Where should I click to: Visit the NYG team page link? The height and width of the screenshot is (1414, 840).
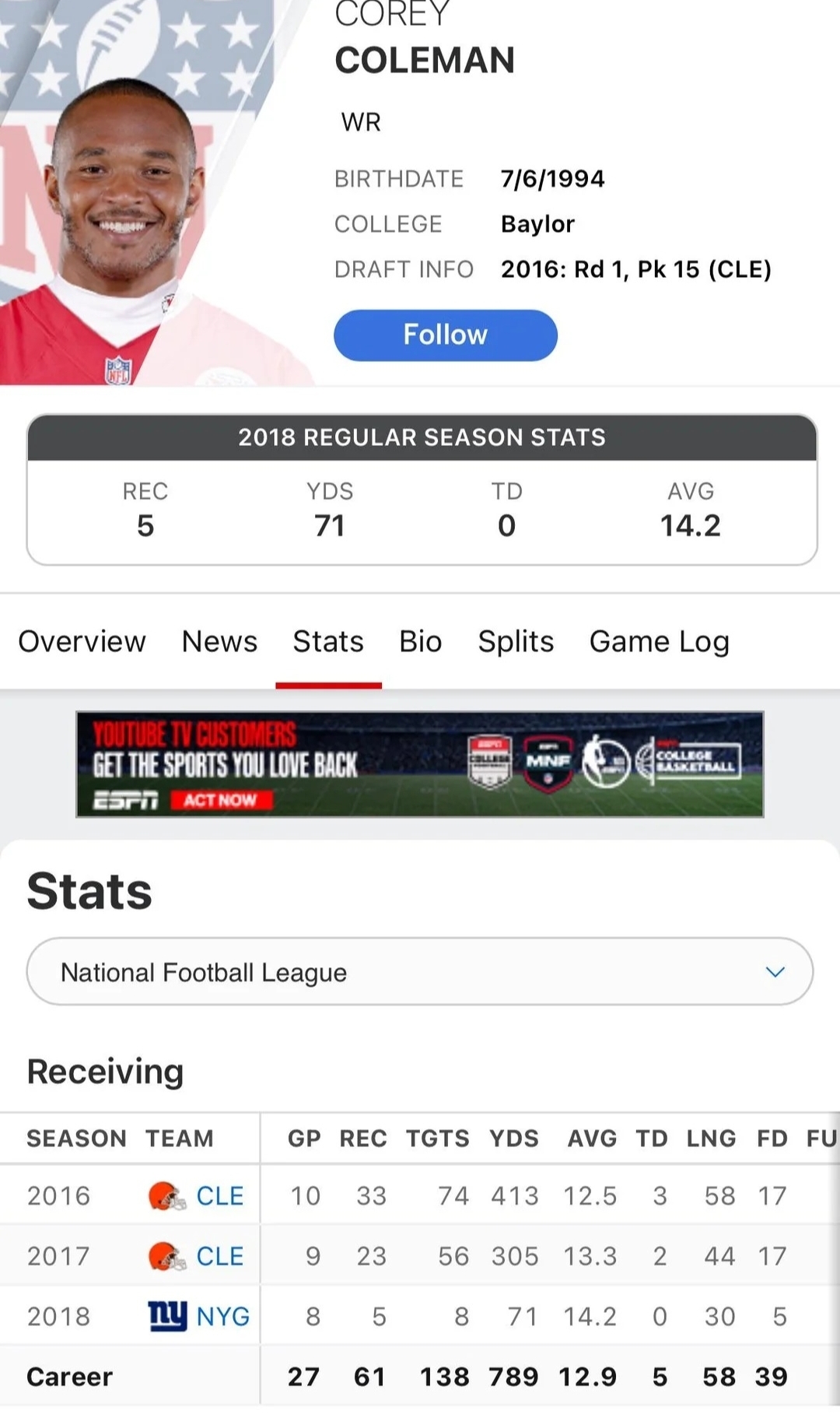pyautogui.click(x=222, y=1317)
